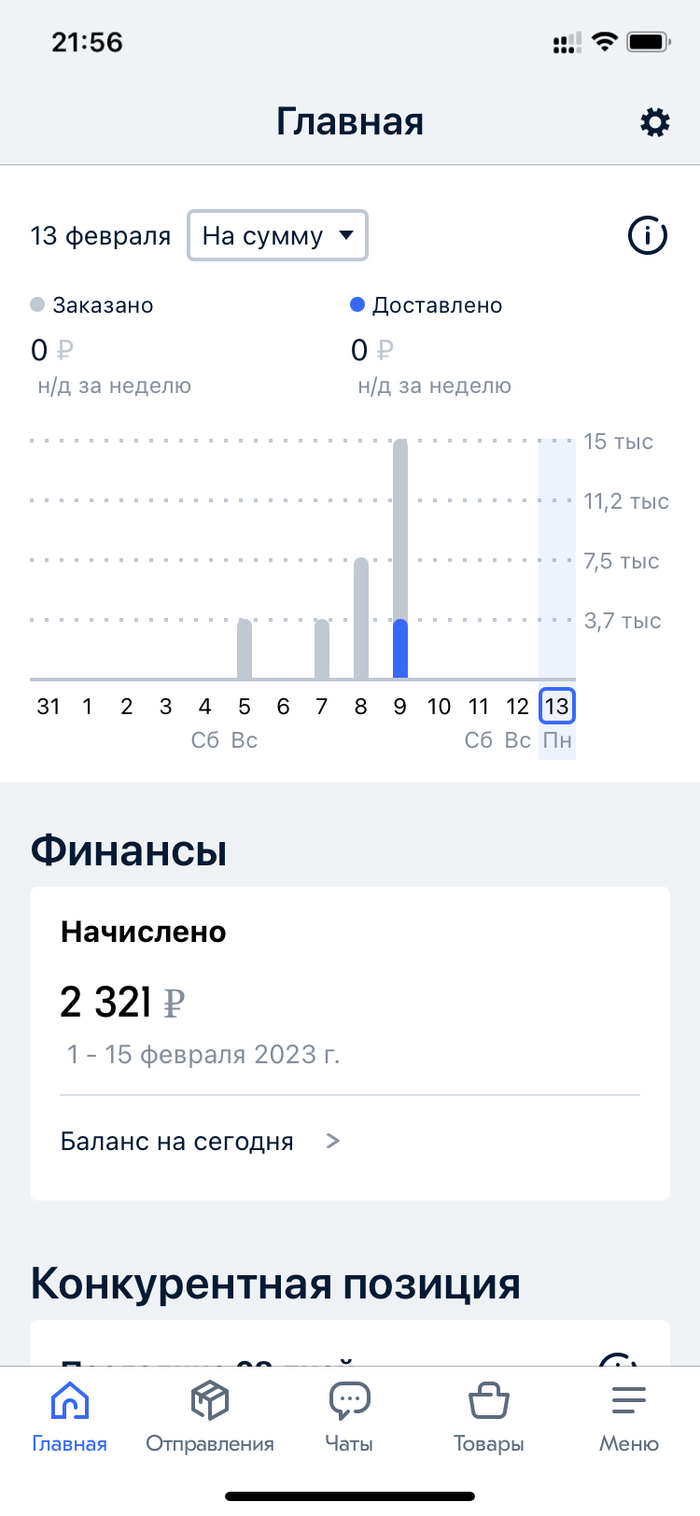Select day 8 on the chart
Screen dimensions: 700x1516
coord(361,706)
